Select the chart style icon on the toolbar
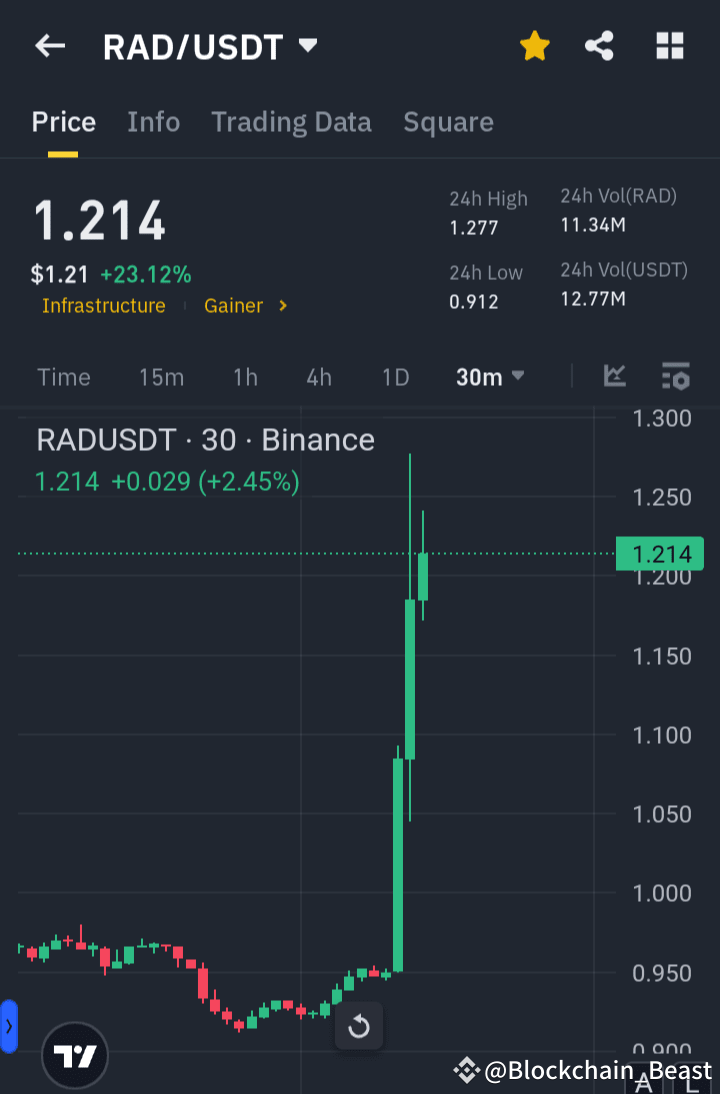The width and height of the screenshot is (720, 1094). (x=614, y=377)
